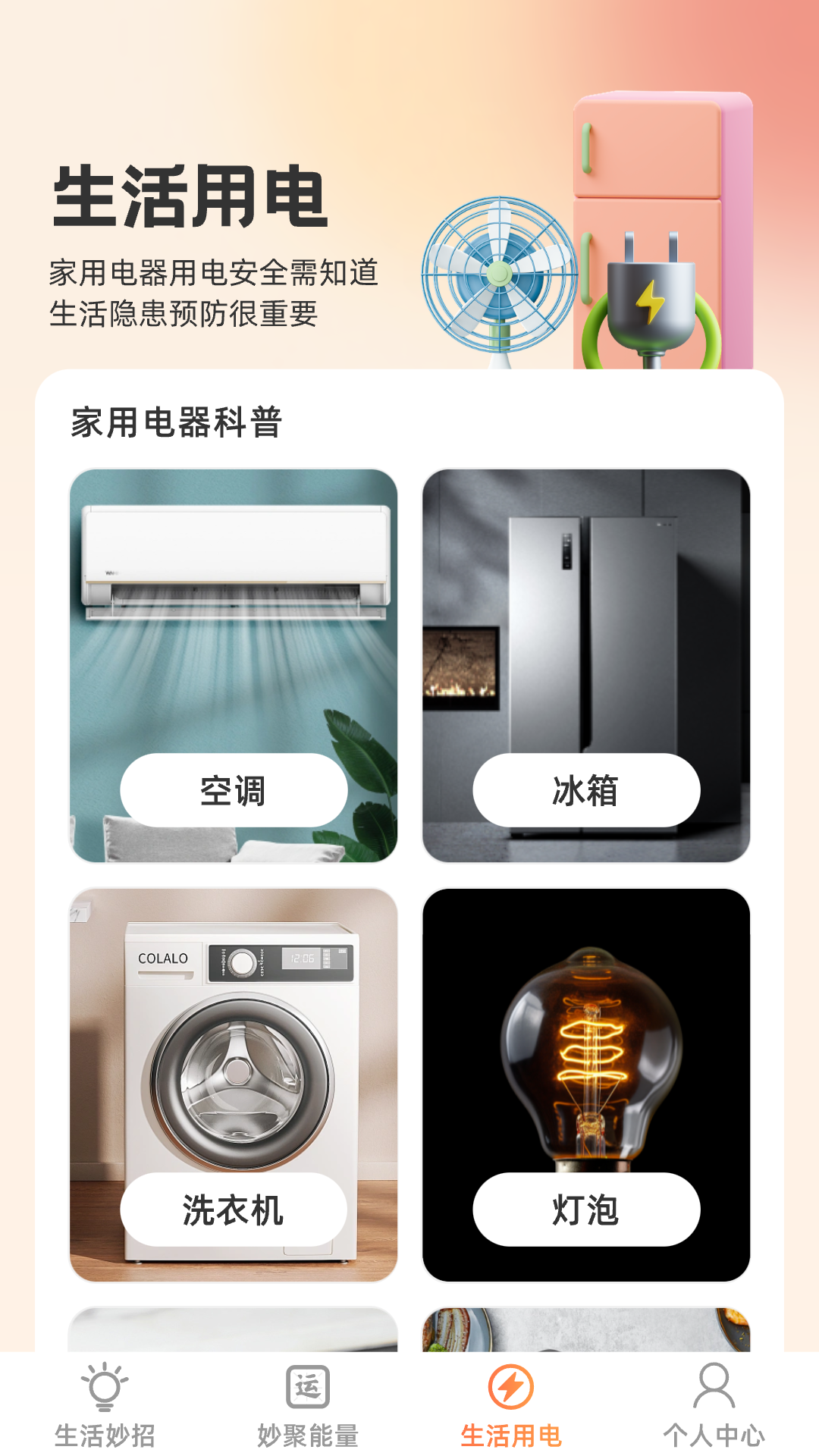Screen dimensions: 819x1456
Task: Switch to the 生活妙招 tab
Action: tap(105, 1404)
